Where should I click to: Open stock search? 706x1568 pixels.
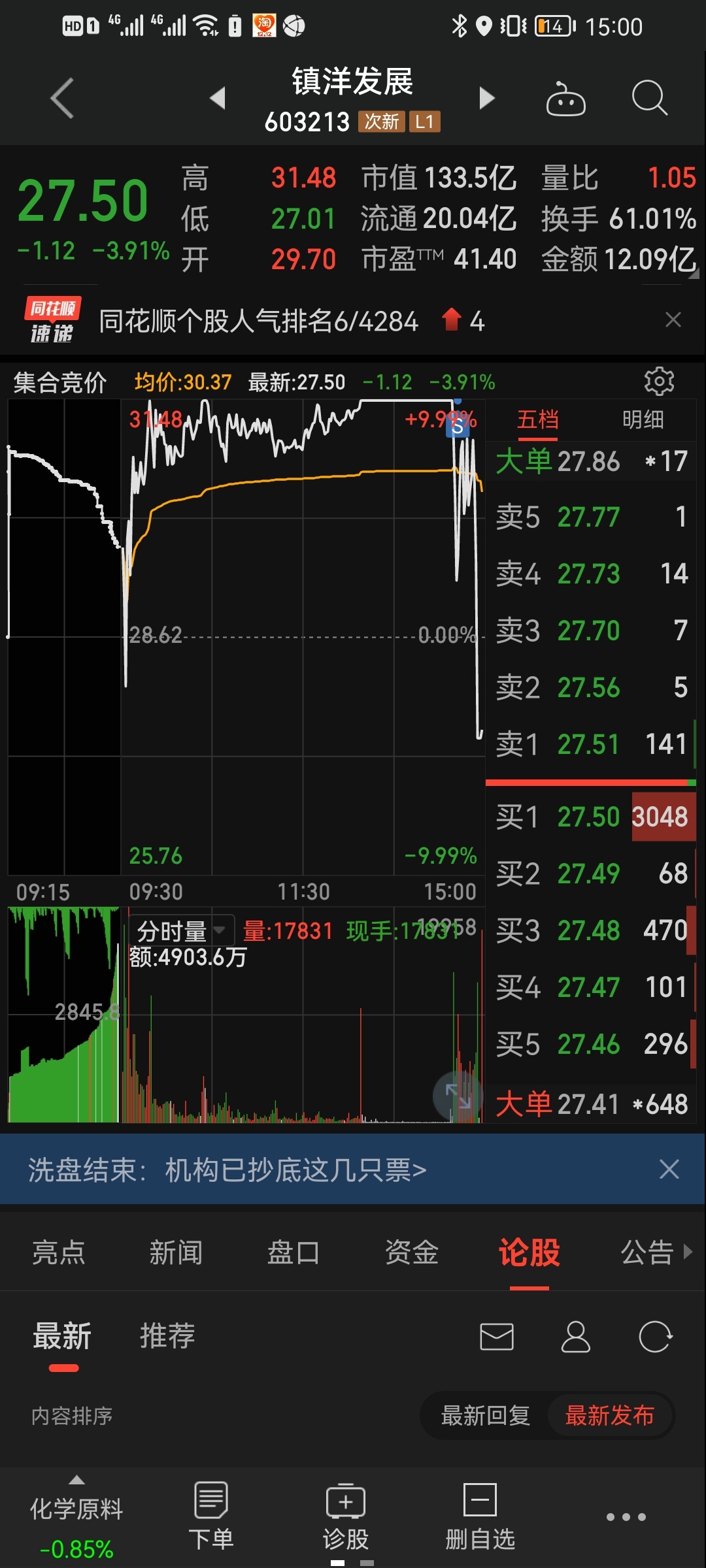pyautogui.click(x=650, y=99)
